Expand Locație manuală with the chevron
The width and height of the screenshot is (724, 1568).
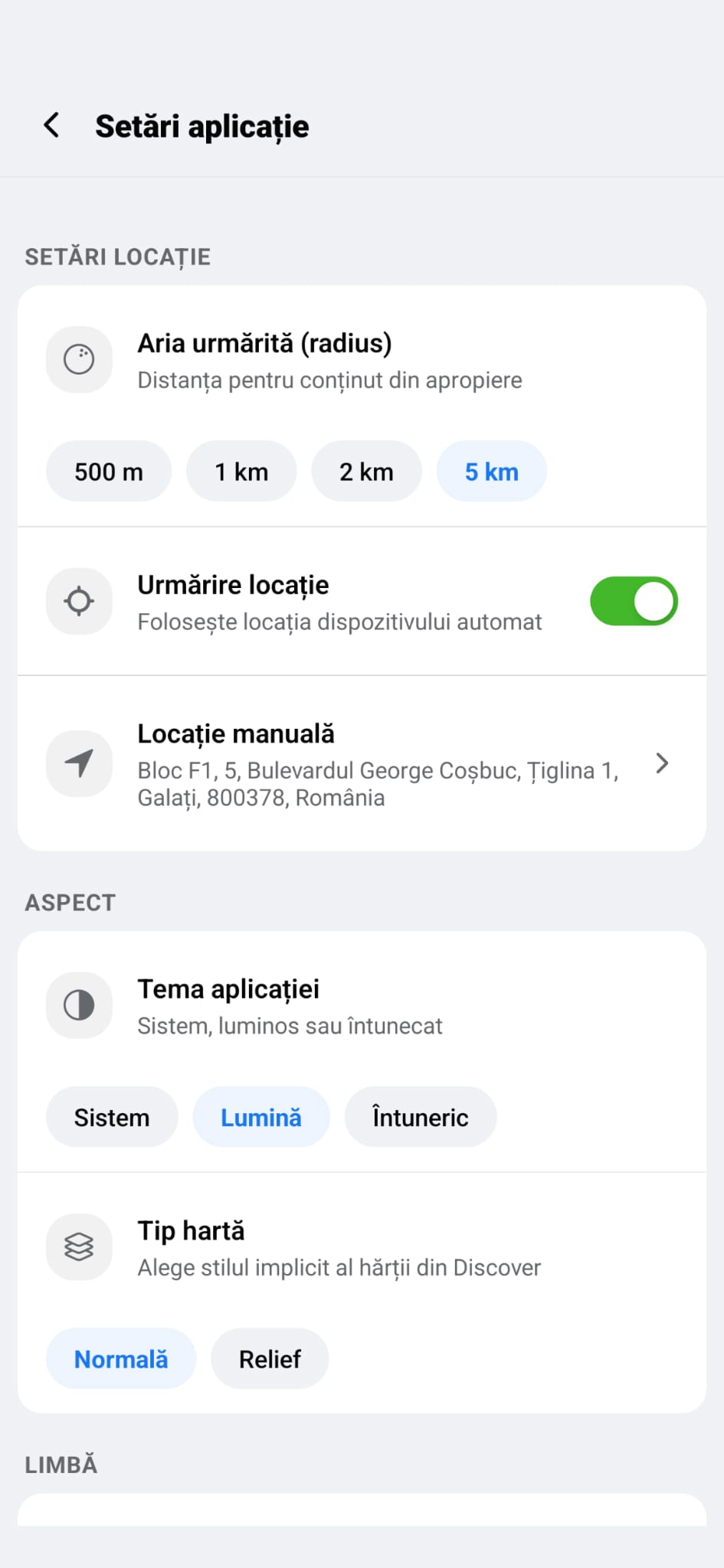click(x=661, y=763)
